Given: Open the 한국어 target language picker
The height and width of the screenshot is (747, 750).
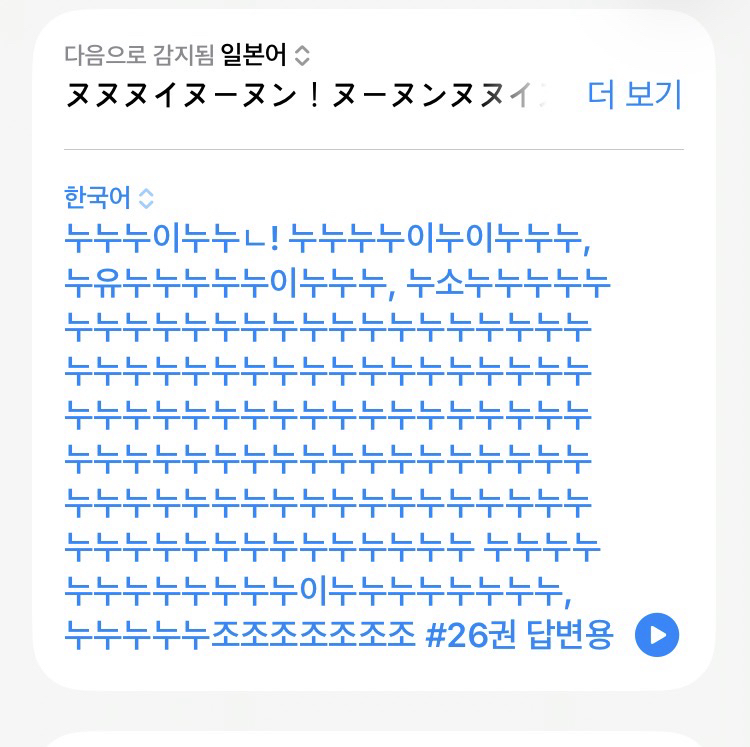Looking at the screenshot, I should pyautogui.click(x=109, y=197).
